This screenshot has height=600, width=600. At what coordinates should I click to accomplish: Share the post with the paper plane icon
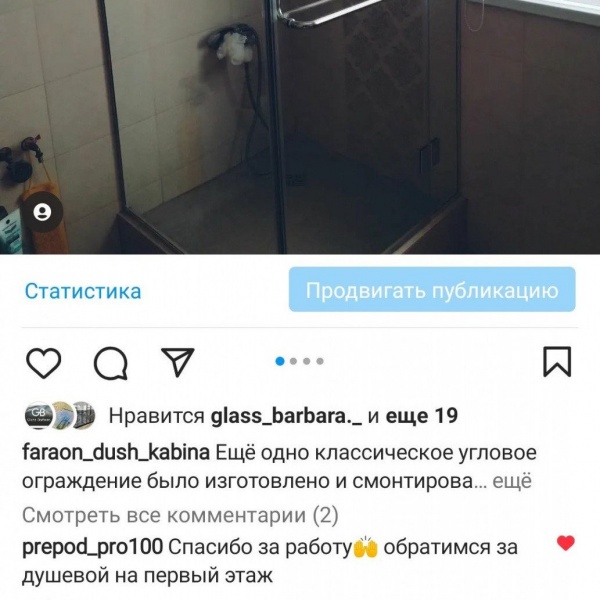[177, 362]
